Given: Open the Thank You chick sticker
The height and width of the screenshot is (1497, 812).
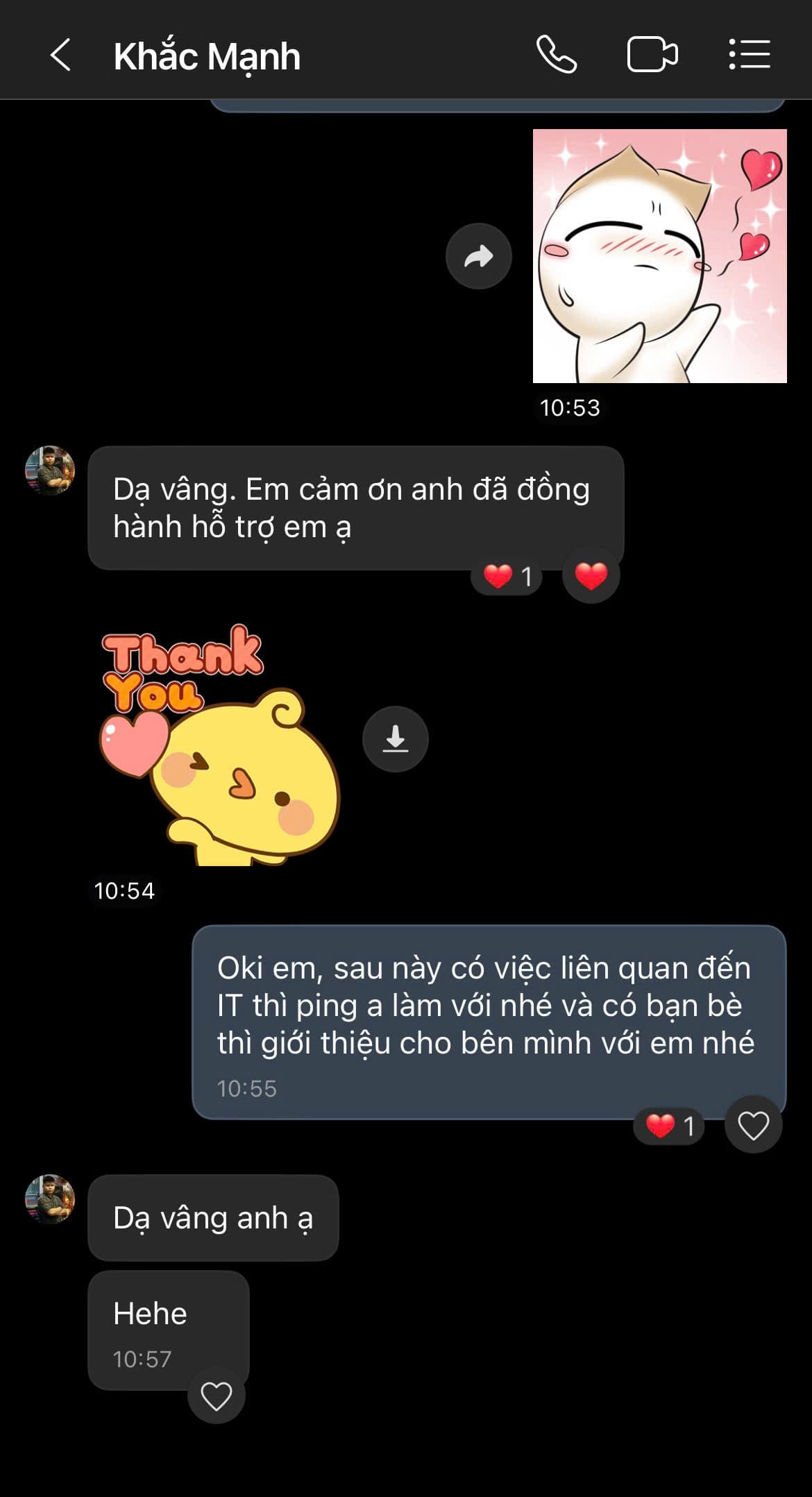Looking at the screenshot, I should click(x=219, y=745).
